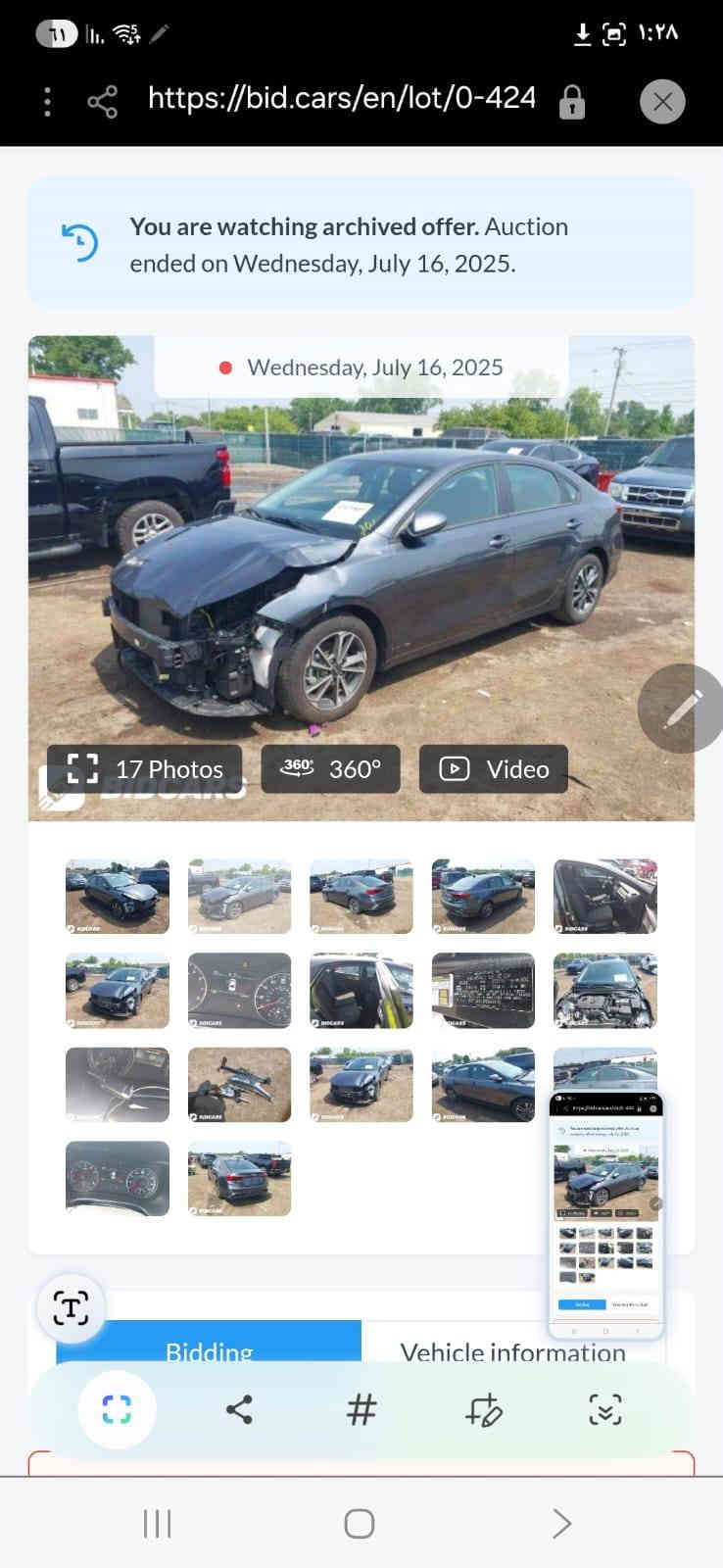Open the pencil edit button
723x1568 pixels.
click(x=681, y=709)
